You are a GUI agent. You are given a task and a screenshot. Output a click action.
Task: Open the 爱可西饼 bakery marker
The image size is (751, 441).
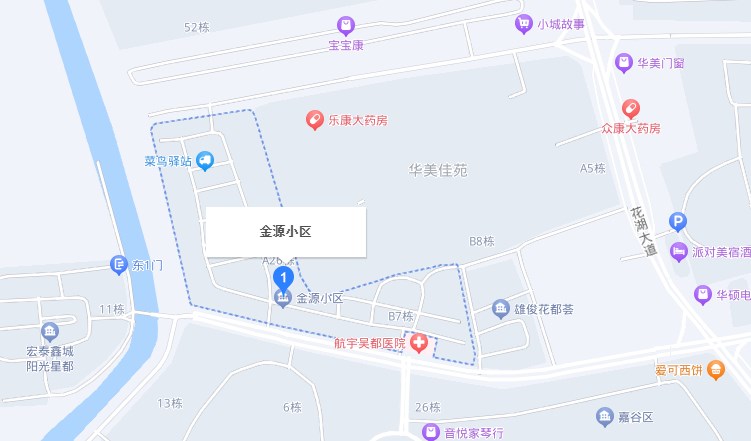click(x=715, y=370)
